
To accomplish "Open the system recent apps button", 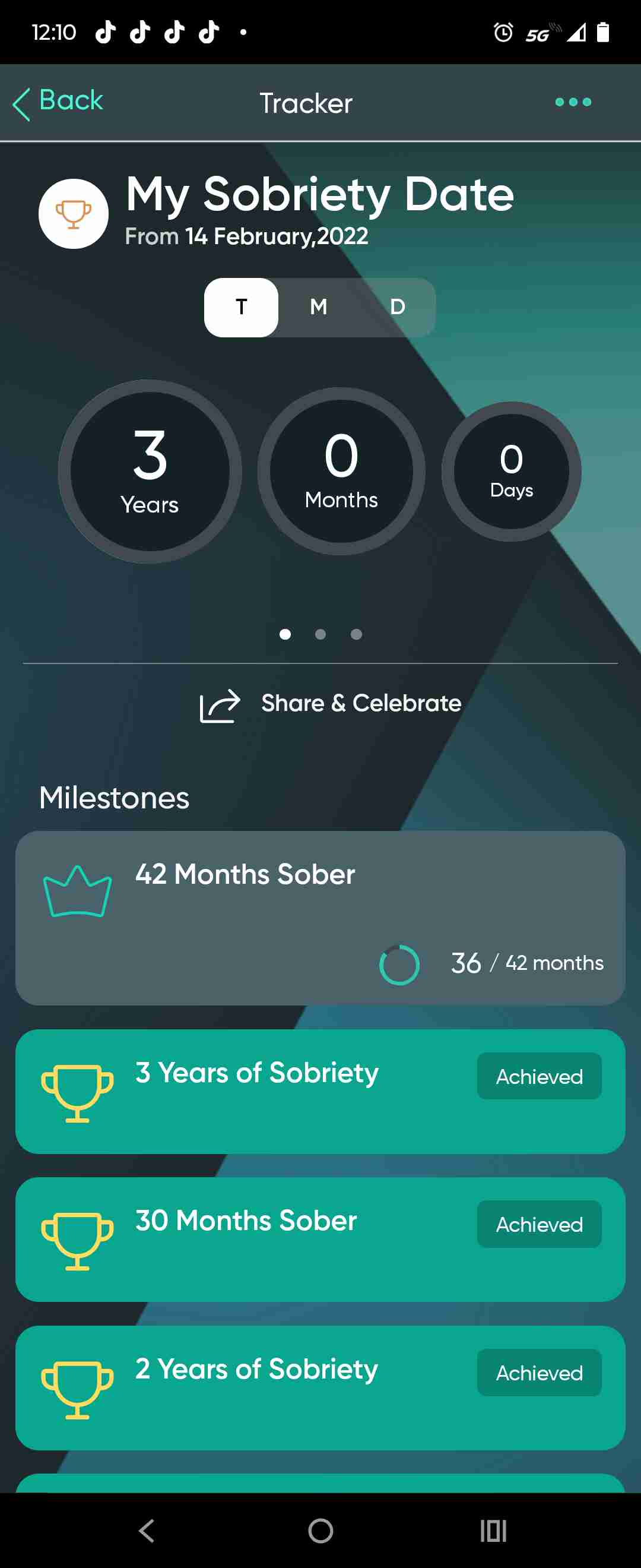I will [x=493, y=1530].
